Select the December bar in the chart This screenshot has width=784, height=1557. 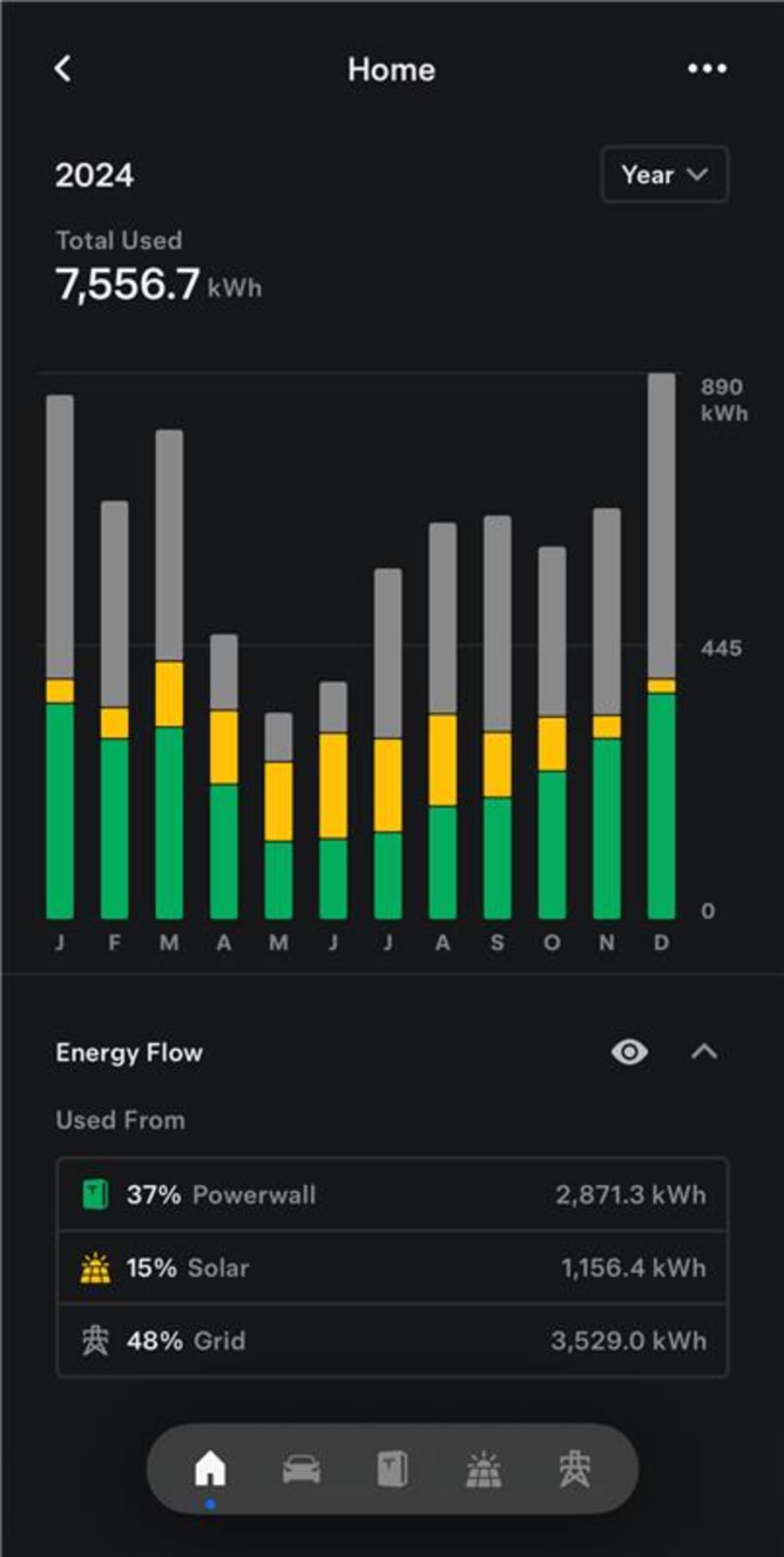pos(661,646)
